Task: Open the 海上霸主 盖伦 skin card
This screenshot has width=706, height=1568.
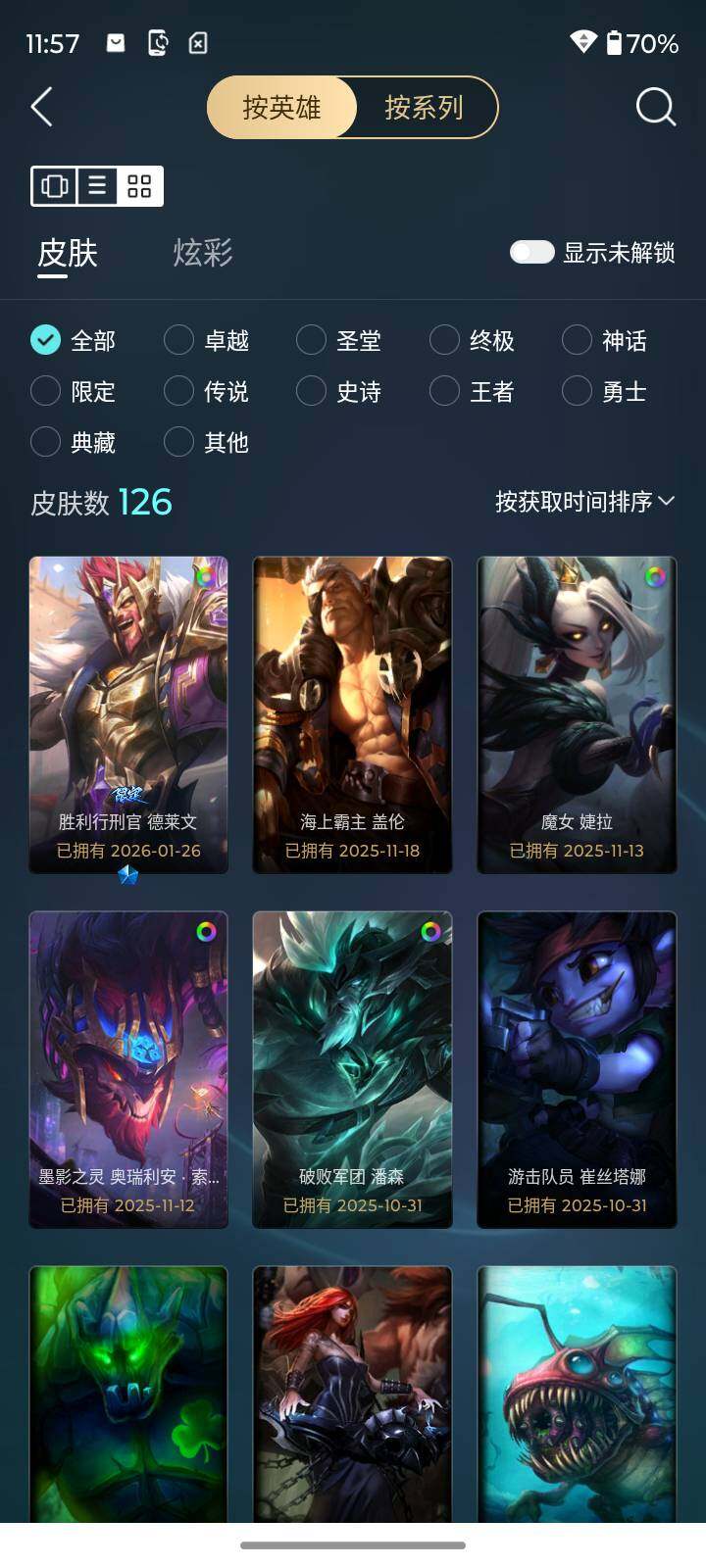Action: coord(352,714)
